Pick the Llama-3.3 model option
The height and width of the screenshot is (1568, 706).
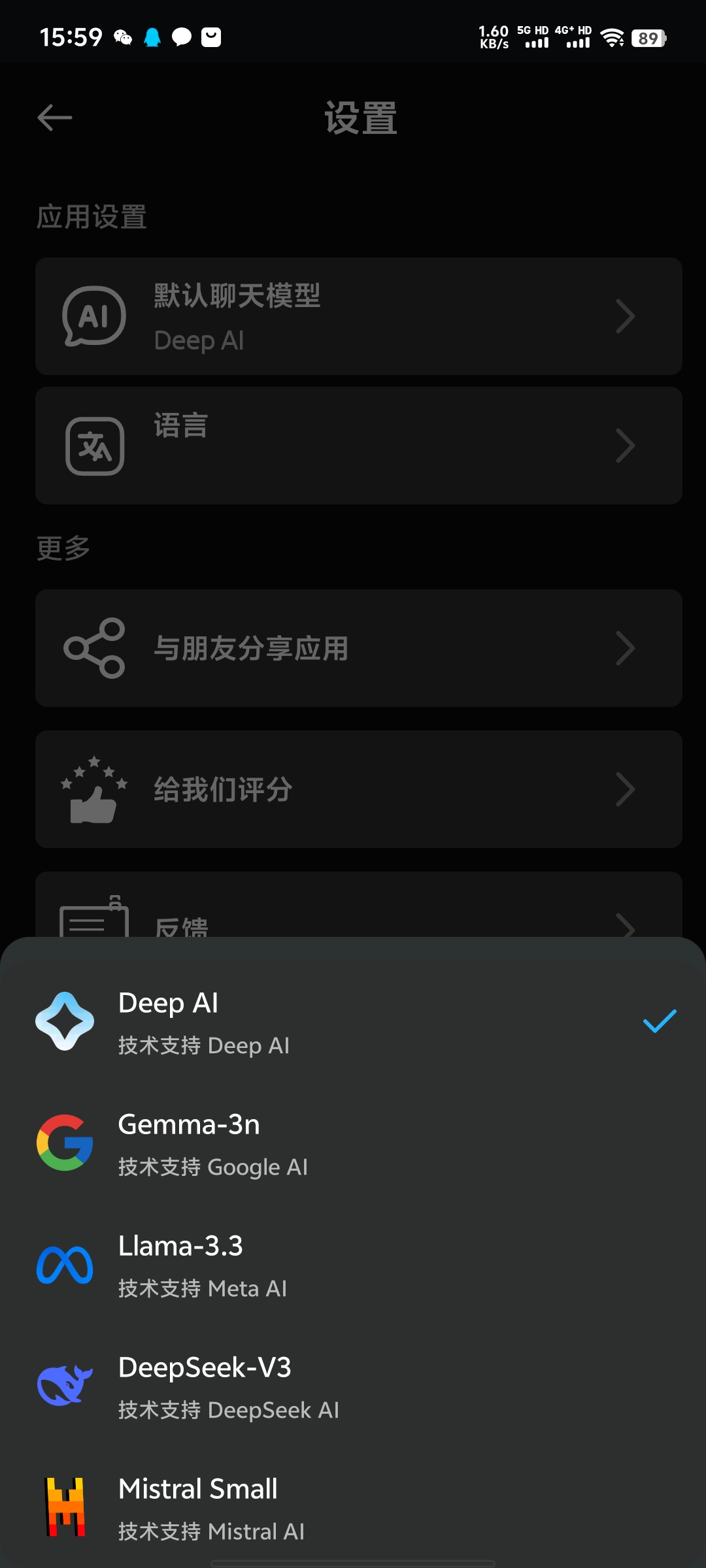pos(353,1265)
